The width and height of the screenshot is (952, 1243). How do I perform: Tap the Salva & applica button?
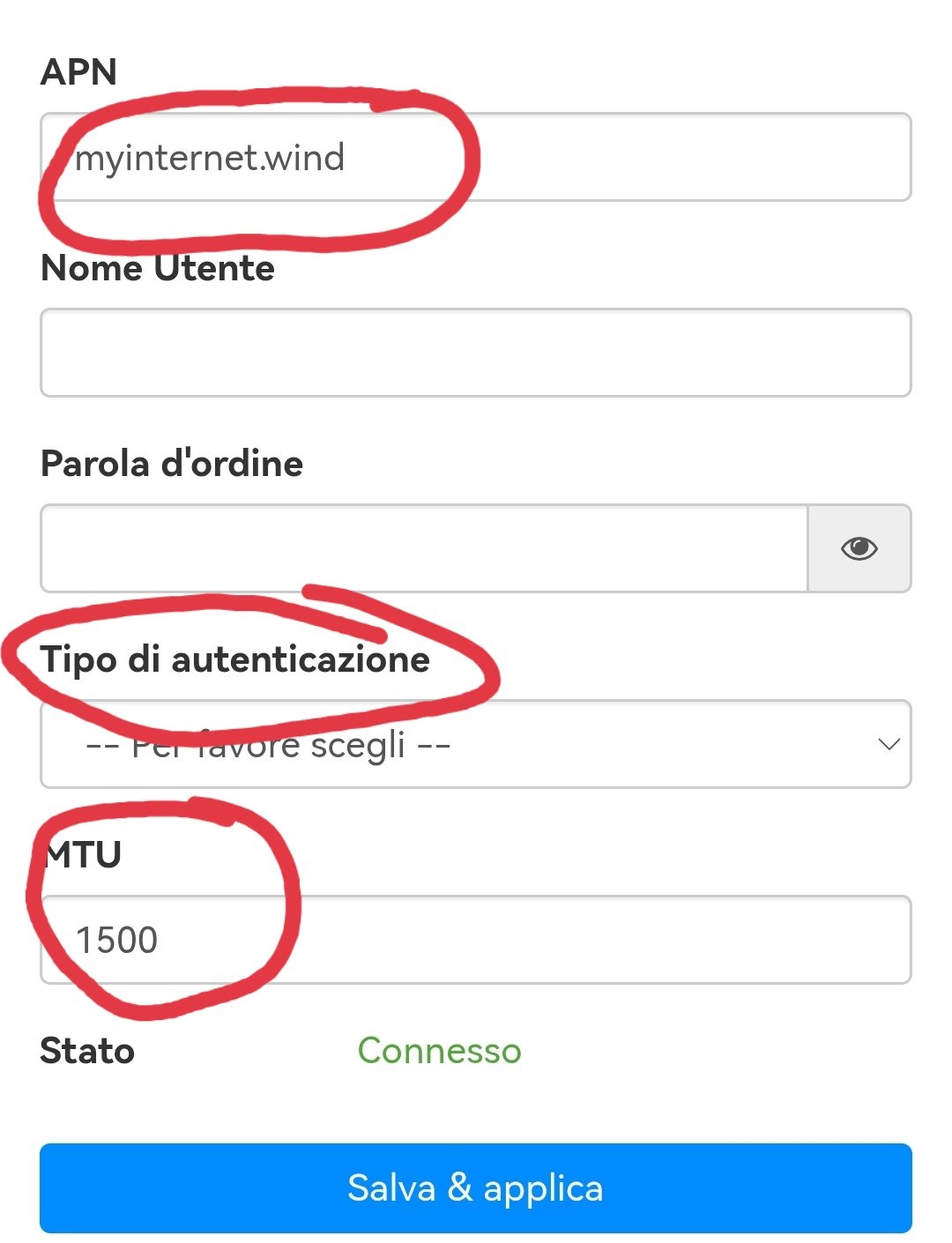(x=476, y=1187)
